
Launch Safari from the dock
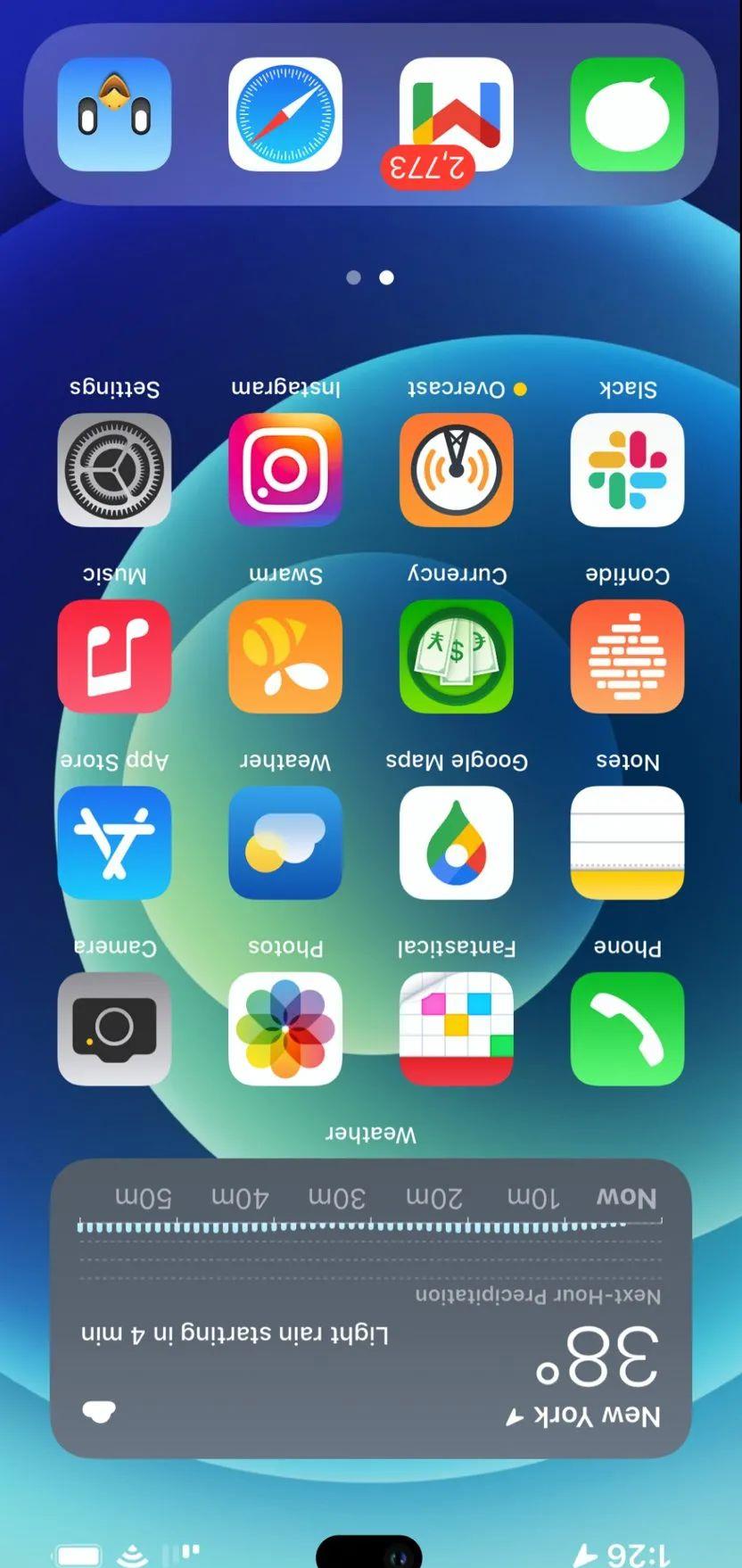[285, 114]
